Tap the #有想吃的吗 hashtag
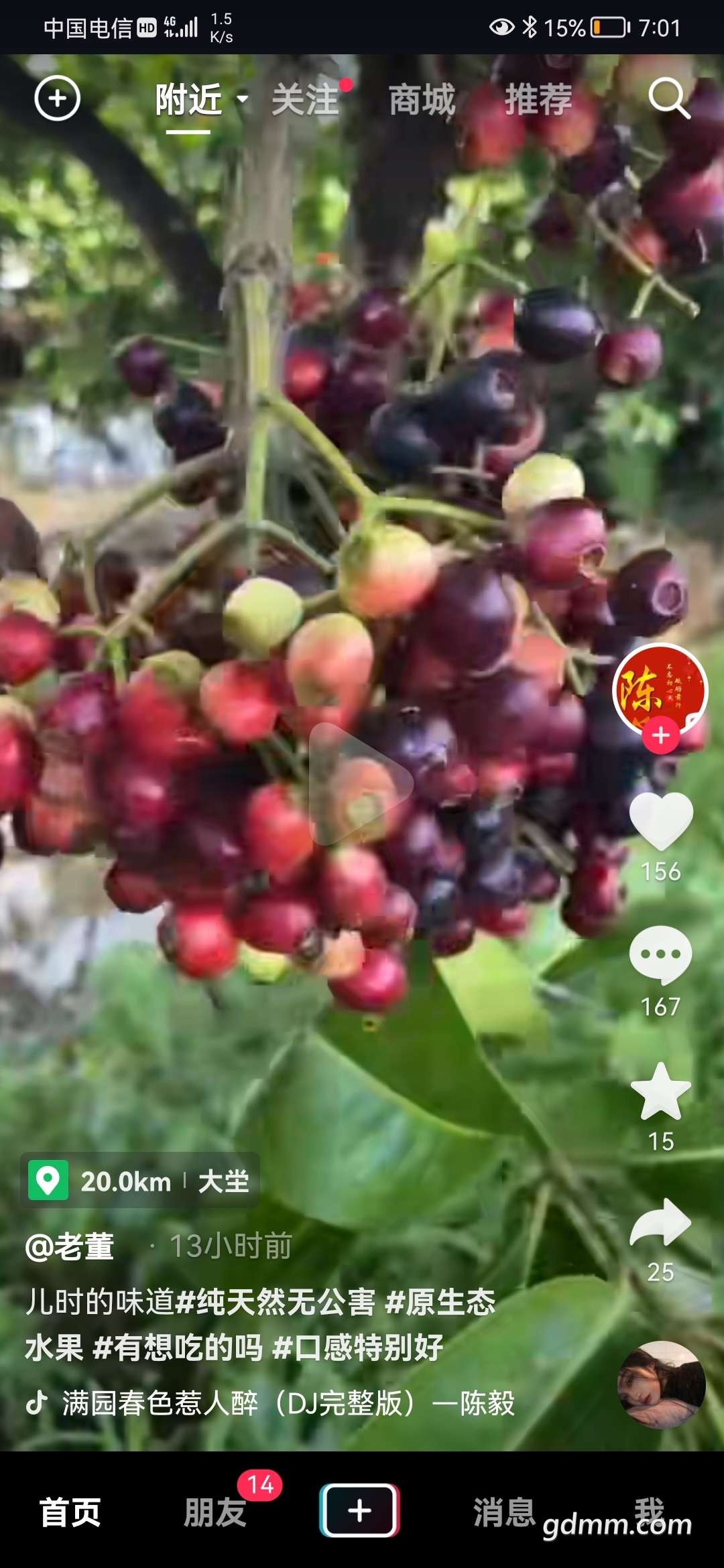This screenshot has width=724, height=1568. [178, 1348]
